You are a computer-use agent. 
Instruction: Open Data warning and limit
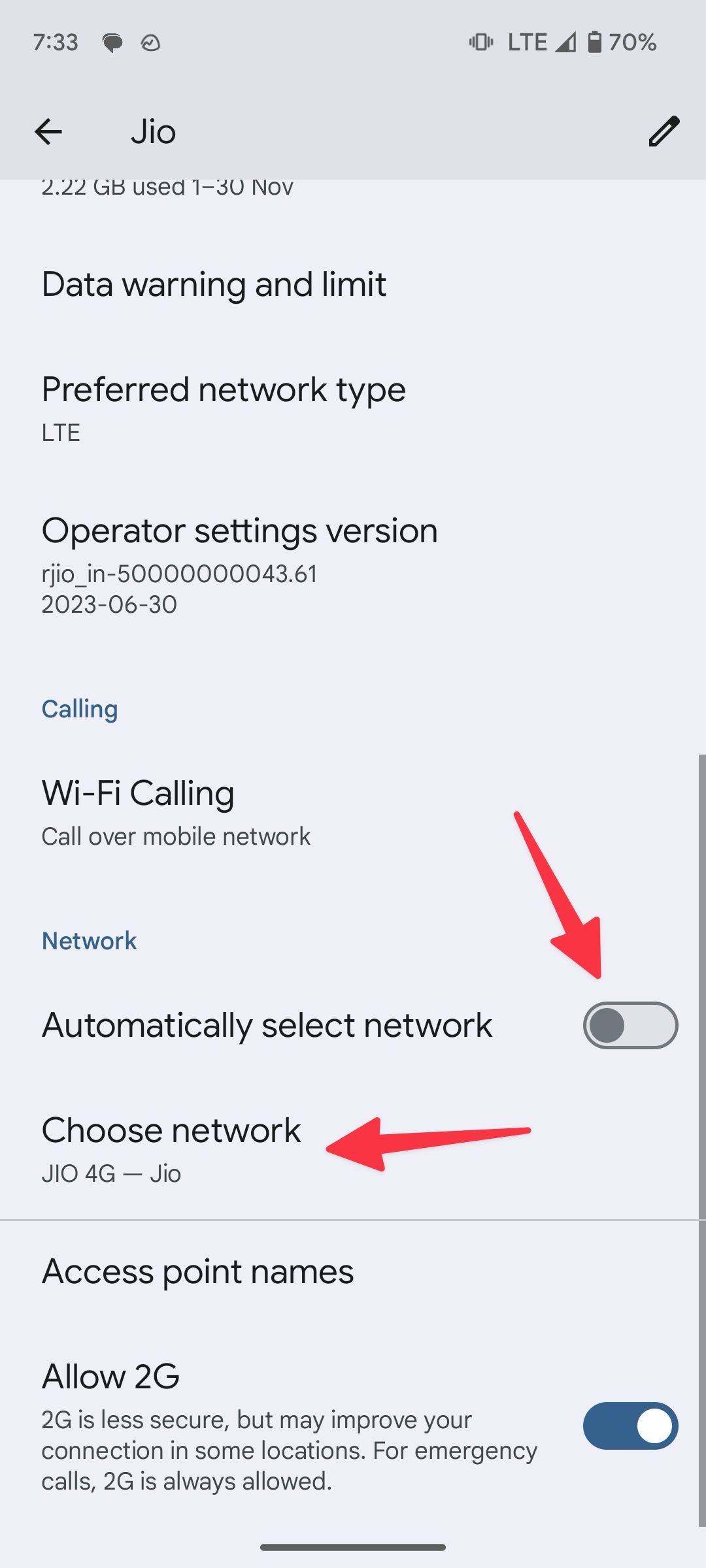point(214,285)
